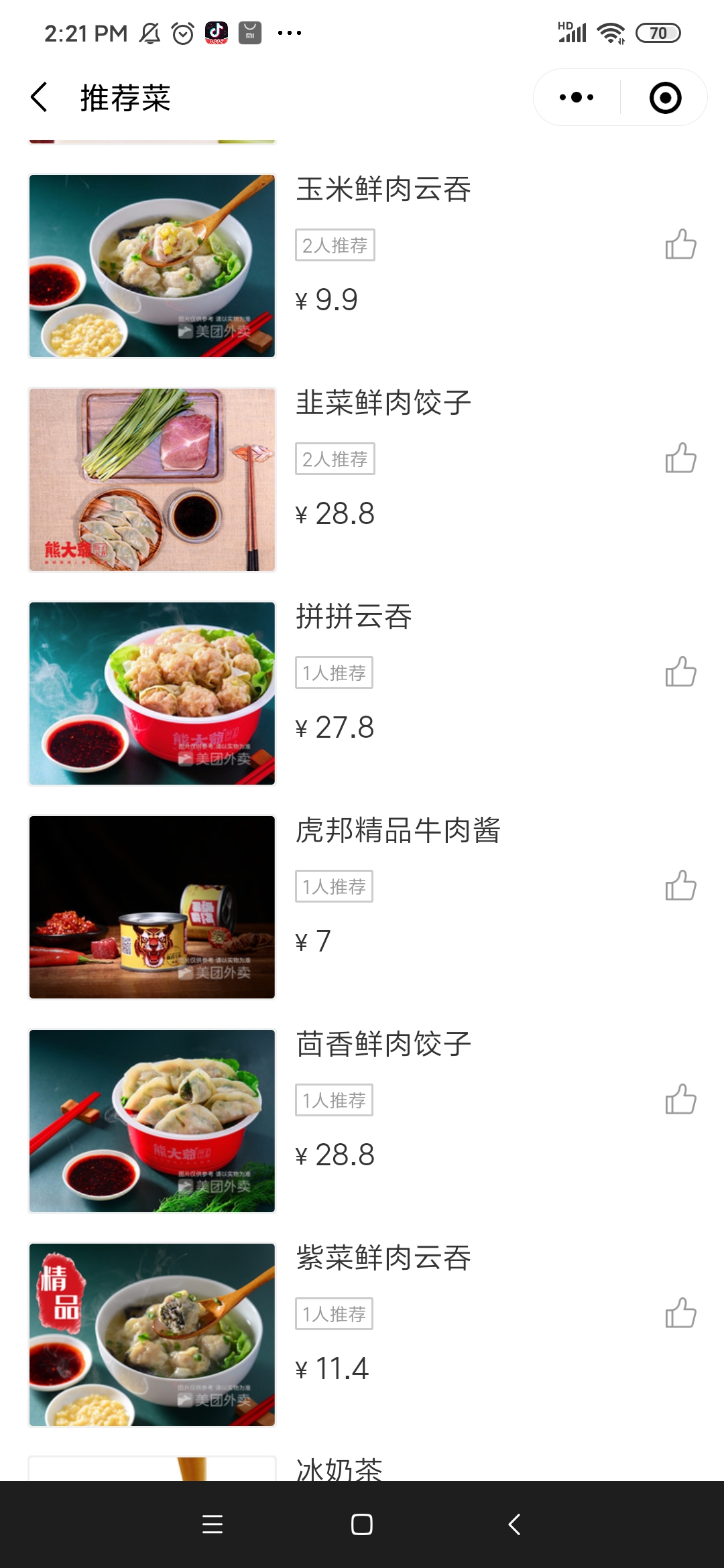Recommend the 紫菜鲜肉云吞 dish
The image size is (724, 1568).
coord(680,1313)
